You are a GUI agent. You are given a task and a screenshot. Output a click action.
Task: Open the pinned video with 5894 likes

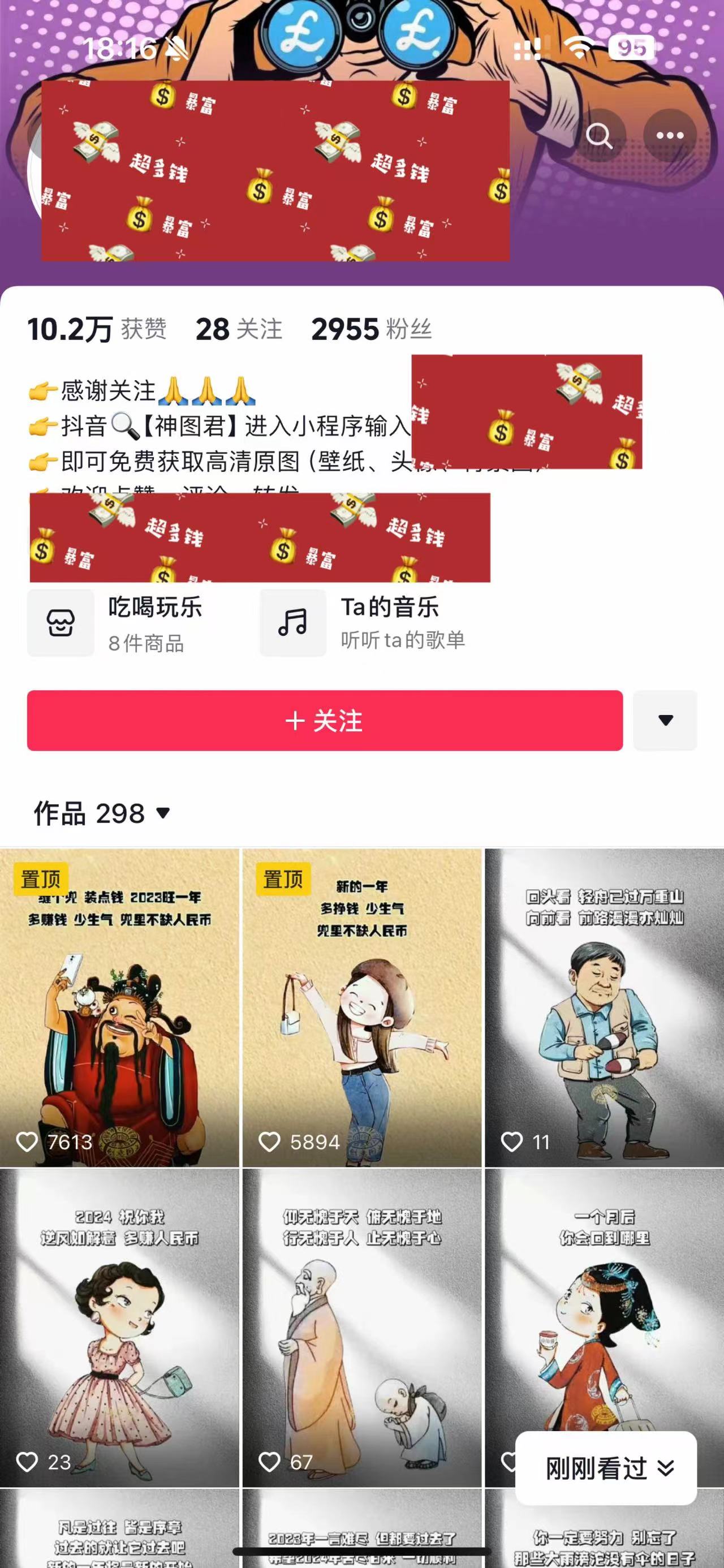[x=361, y=1007]
